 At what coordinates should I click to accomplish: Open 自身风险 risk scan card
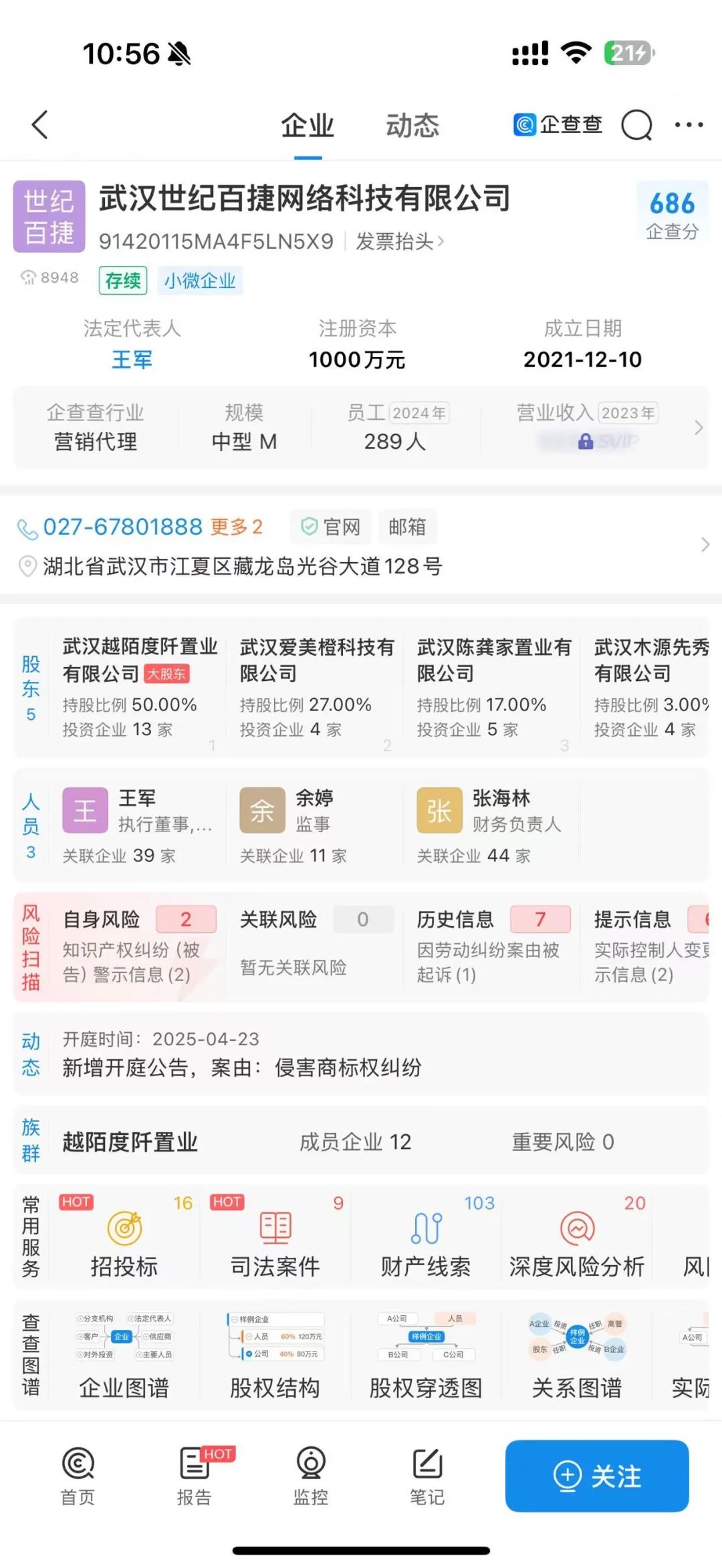point(139,946)
